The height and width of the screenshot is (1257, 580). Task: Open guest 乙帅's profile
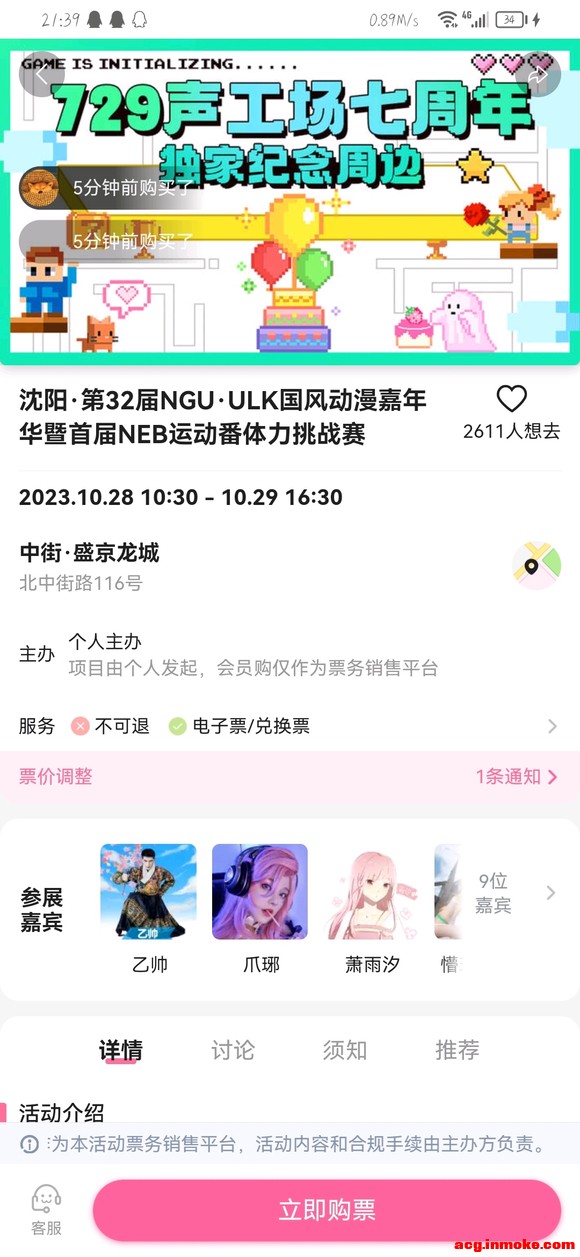pyautogui.click(x=149, y=909)
